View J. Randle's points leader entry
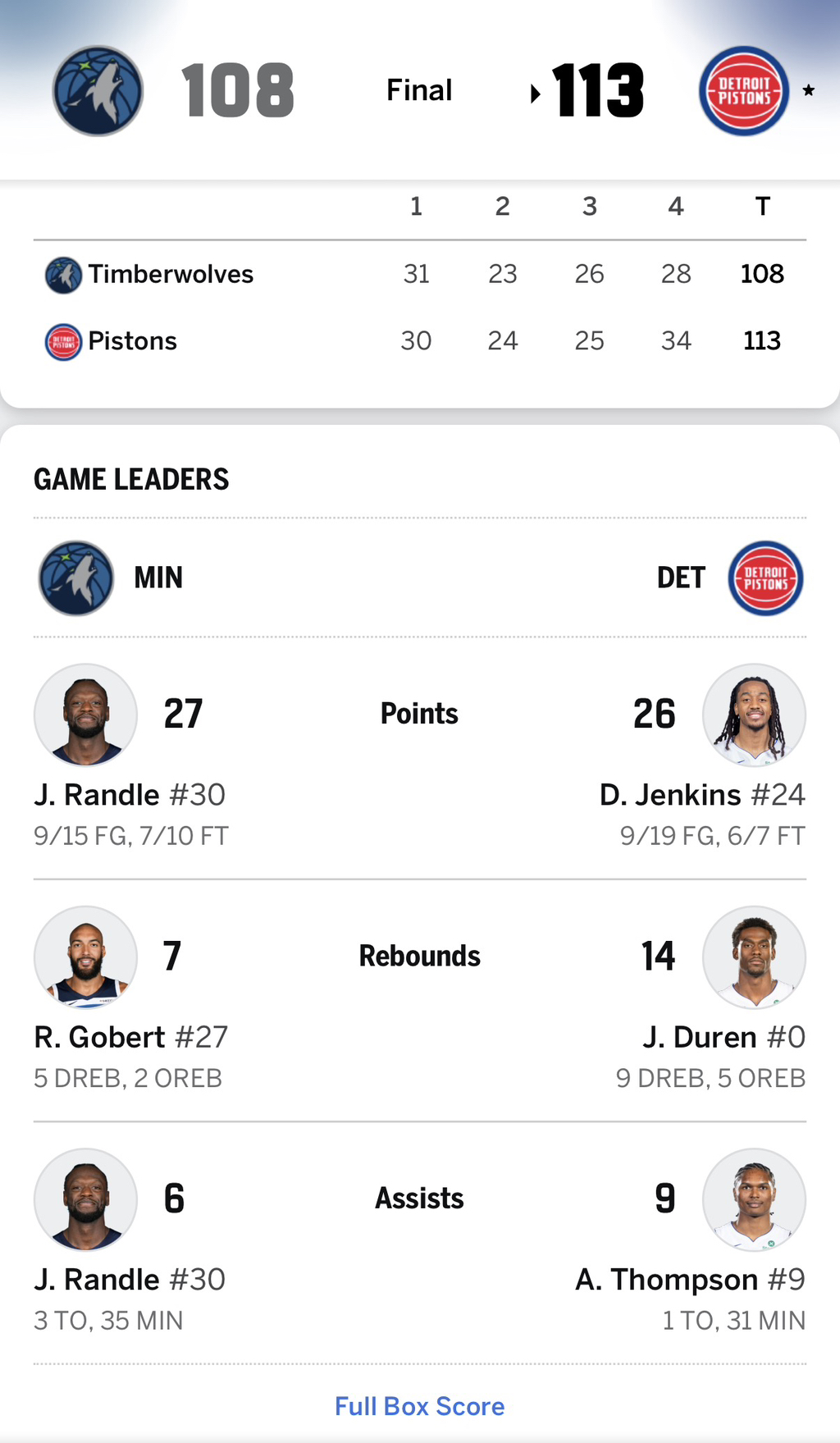 pyautogui.click(x=130, y=794)
